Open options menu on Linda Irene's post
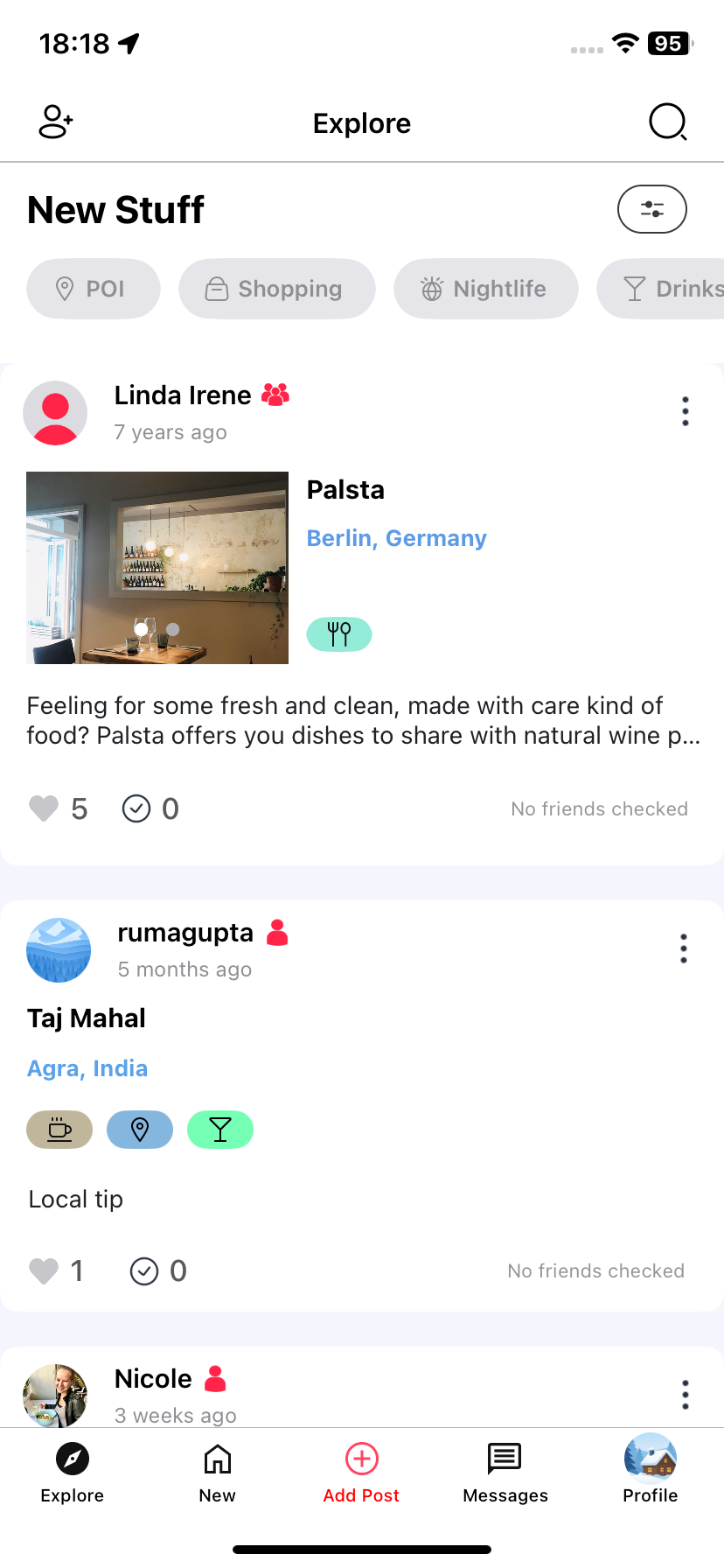Screen dimensions: 724x1568 tap(685, 411)
